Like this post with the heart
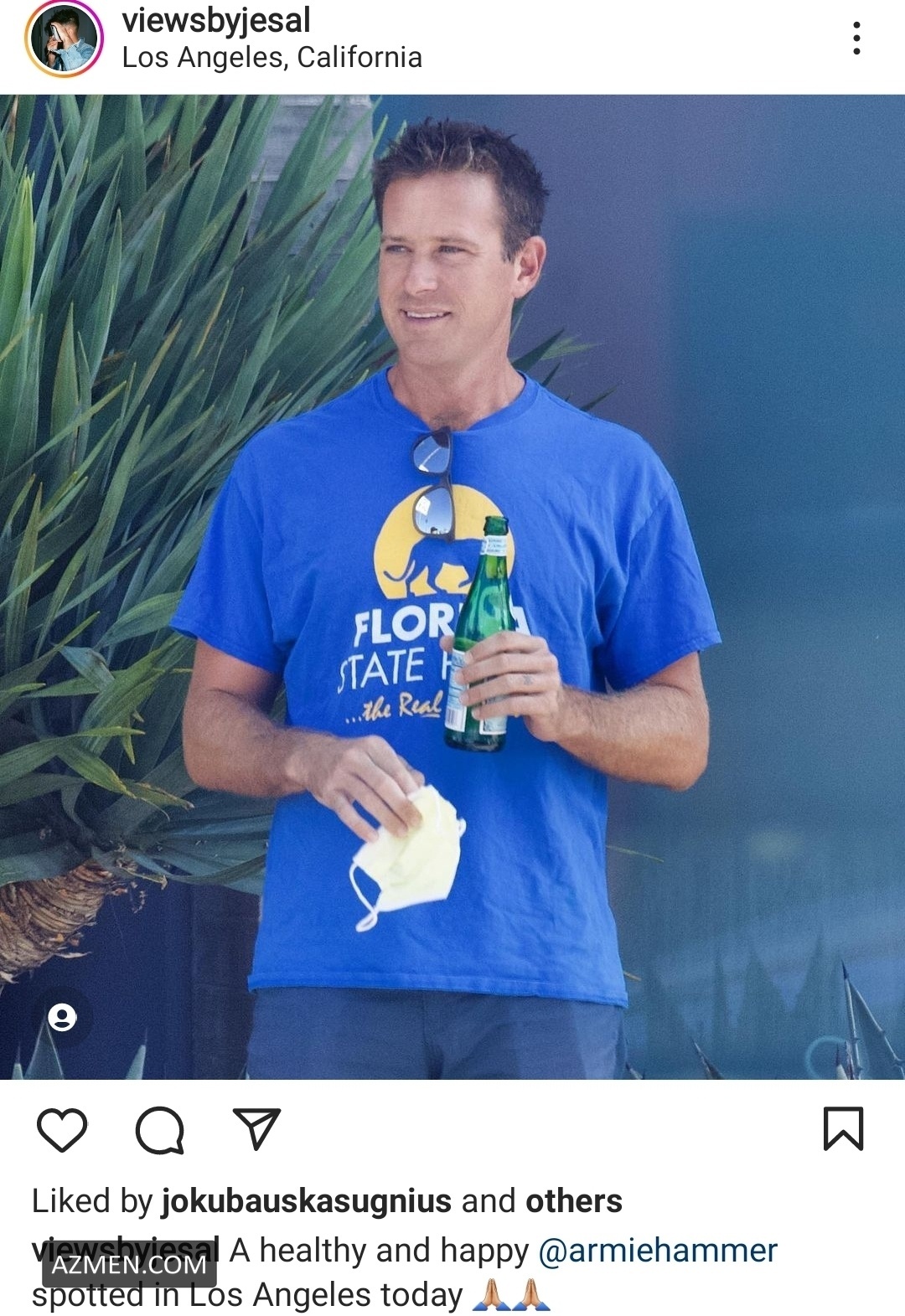Viewport: 905px width, 1316px height. click(x=62, y=1129)
